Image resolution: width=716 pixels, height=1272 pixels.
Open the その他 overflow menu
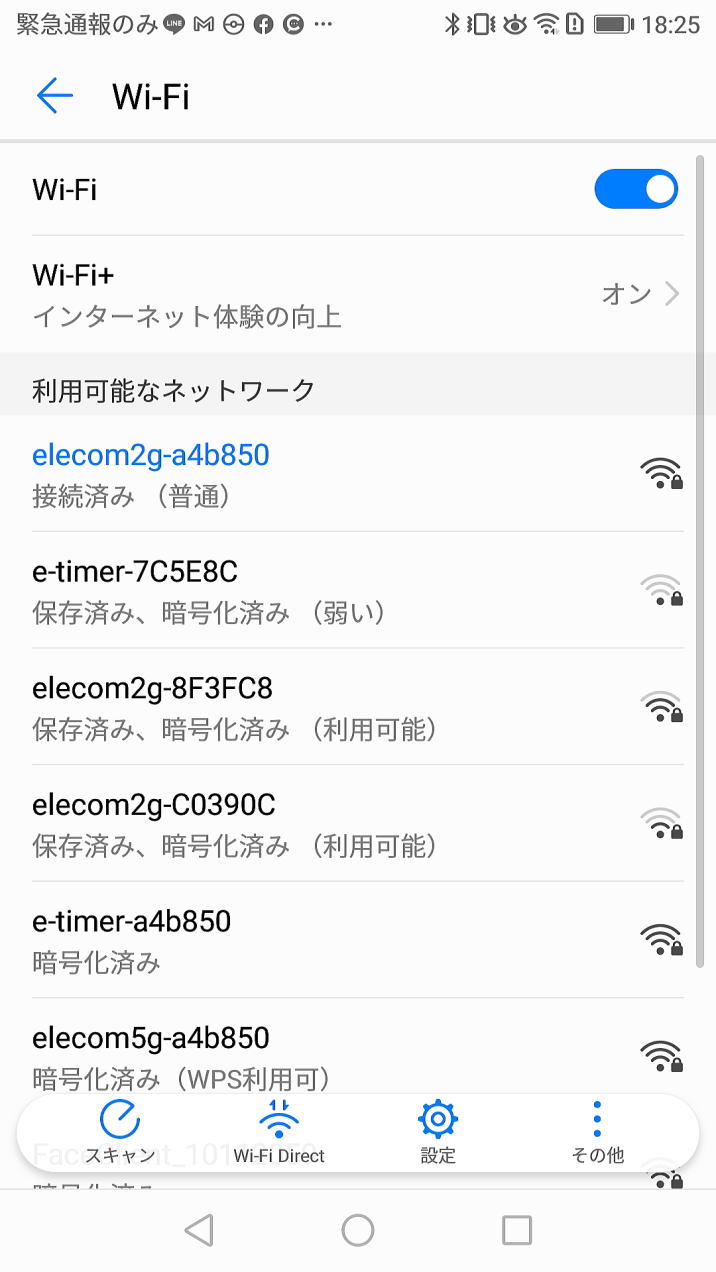[597, 1132]
